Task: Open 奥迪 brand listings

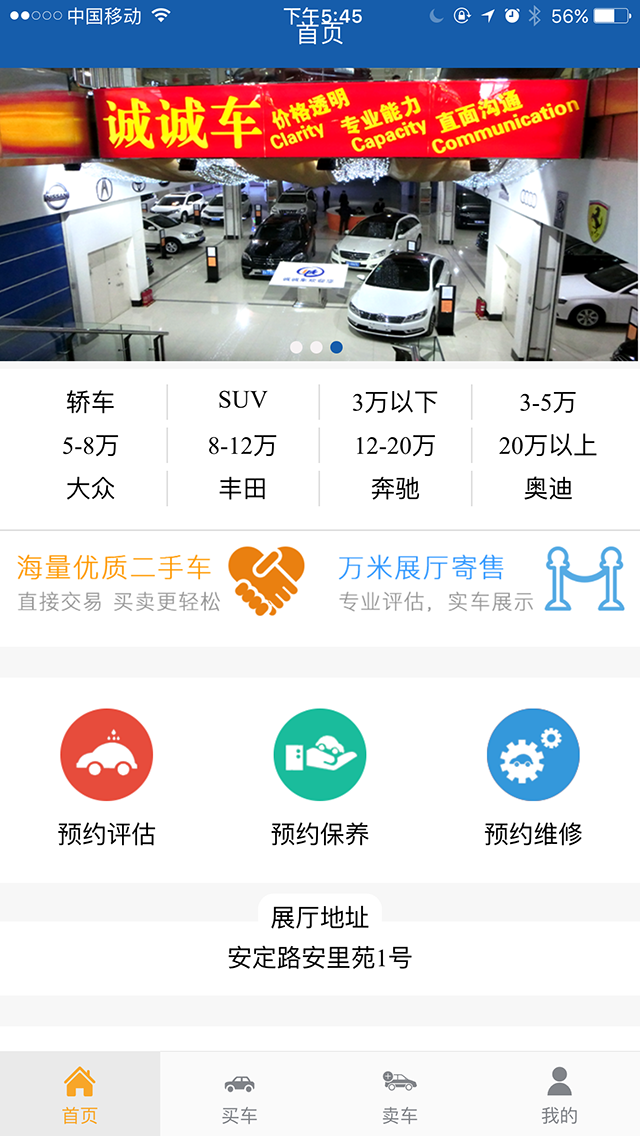Action: [x=548, y=488]
